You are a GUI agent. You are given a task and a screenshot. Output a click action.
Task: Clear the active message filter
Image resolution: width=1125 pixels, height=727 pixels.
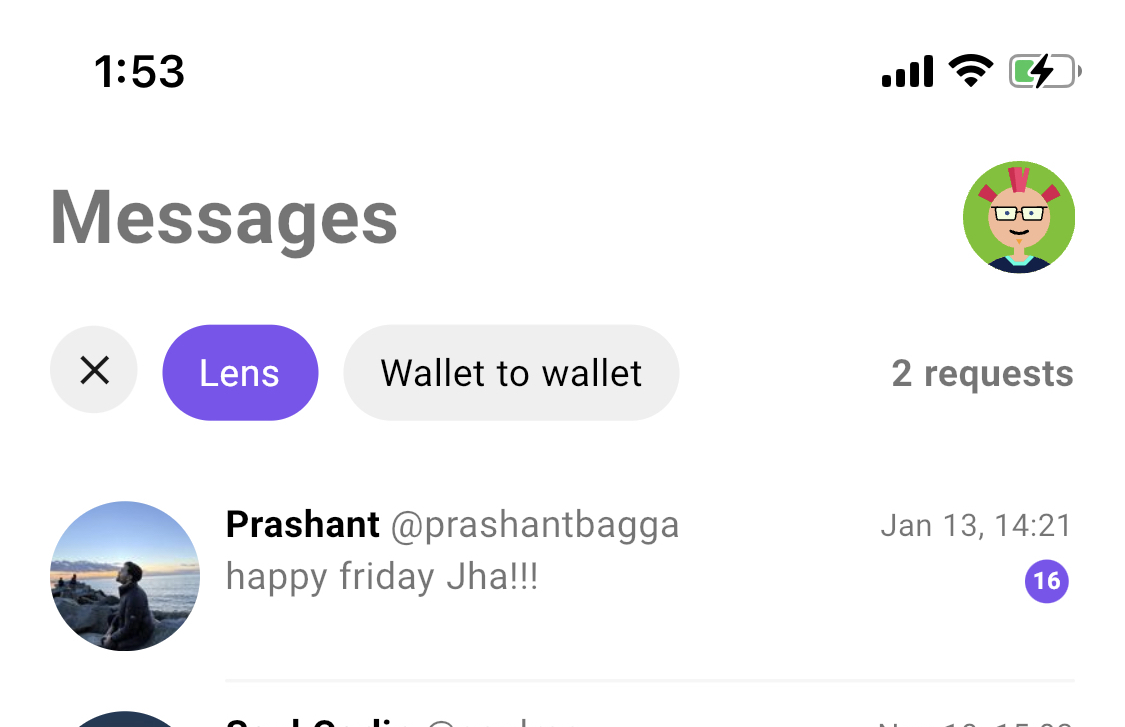(x=94, y=371)
